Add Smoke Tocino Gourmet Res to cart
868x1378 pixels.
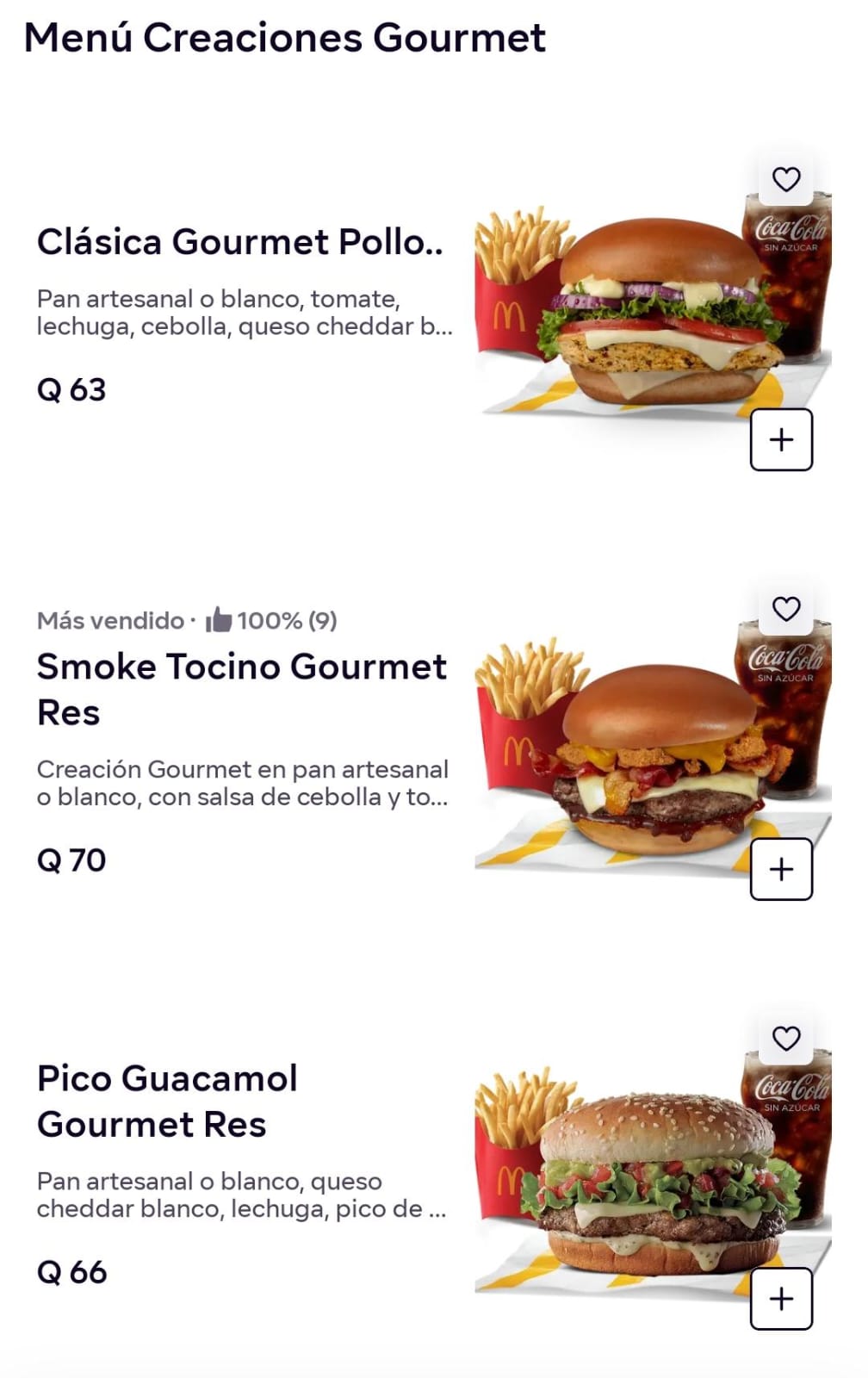pos(781,869)
